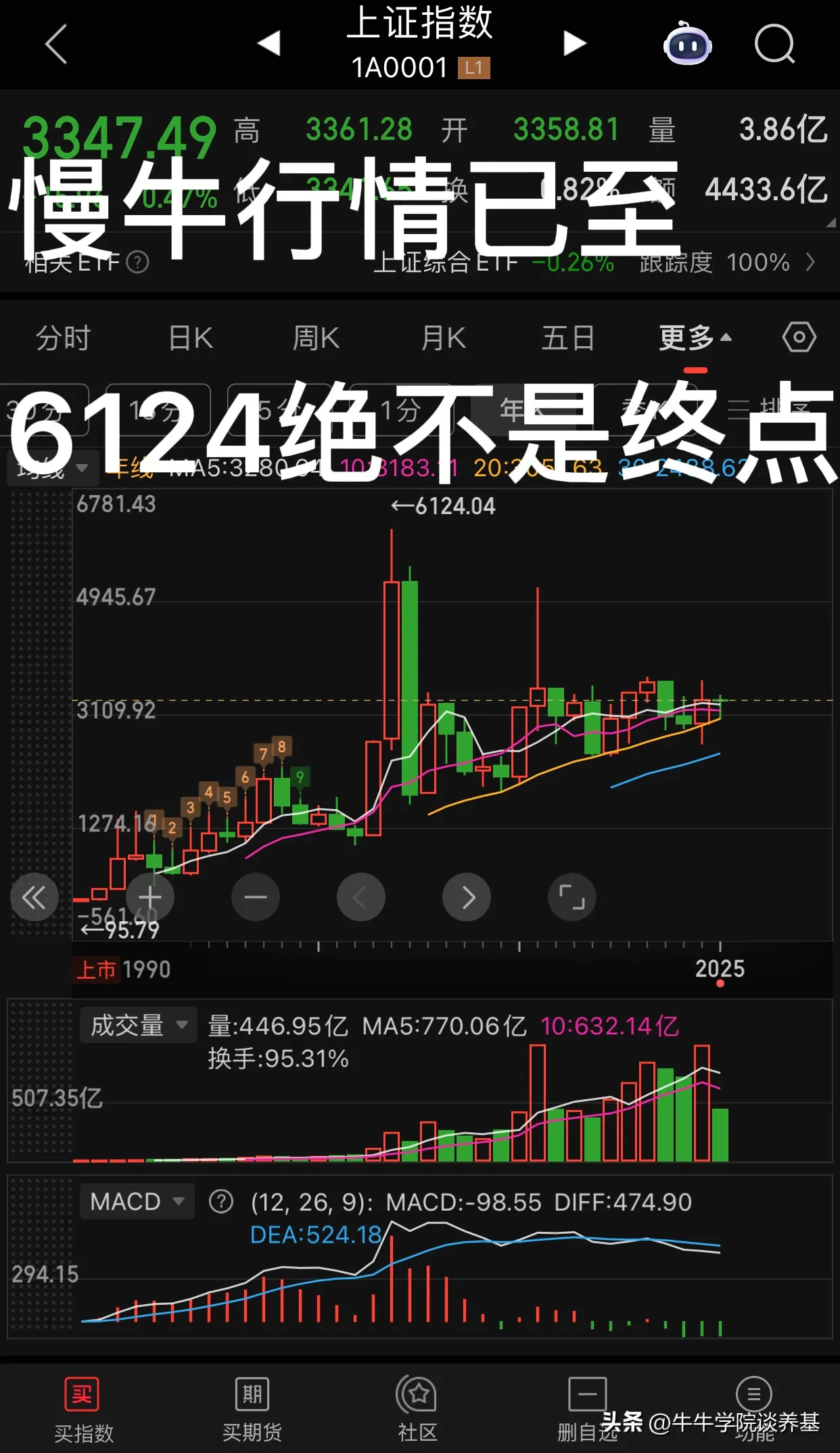Switch to 月K view
The width and height of the screenshot is (840, 1453).
444,338
